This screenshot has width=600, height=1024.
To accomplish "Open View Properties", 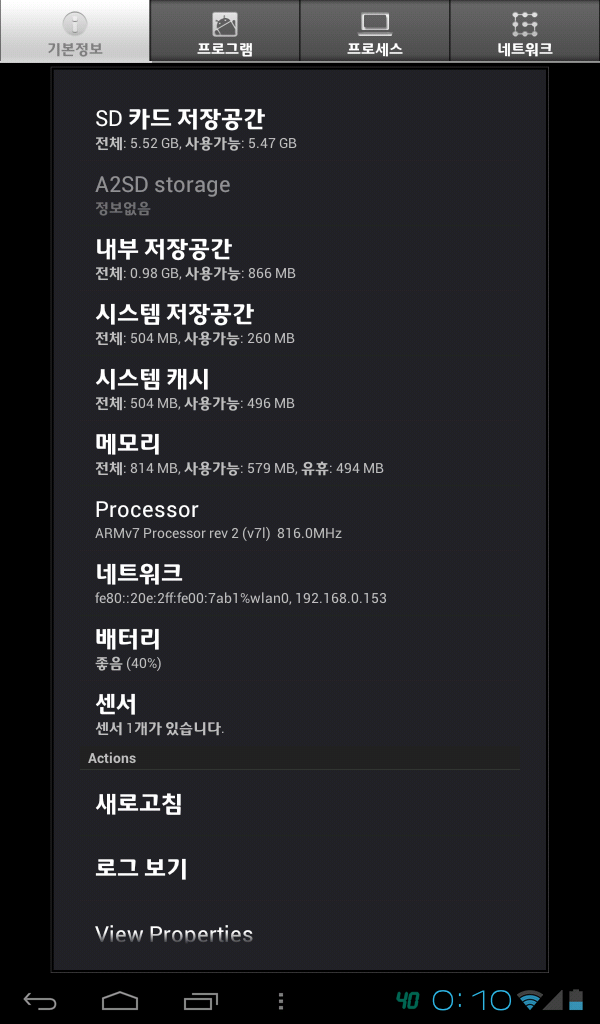I will tap(300, 934).
